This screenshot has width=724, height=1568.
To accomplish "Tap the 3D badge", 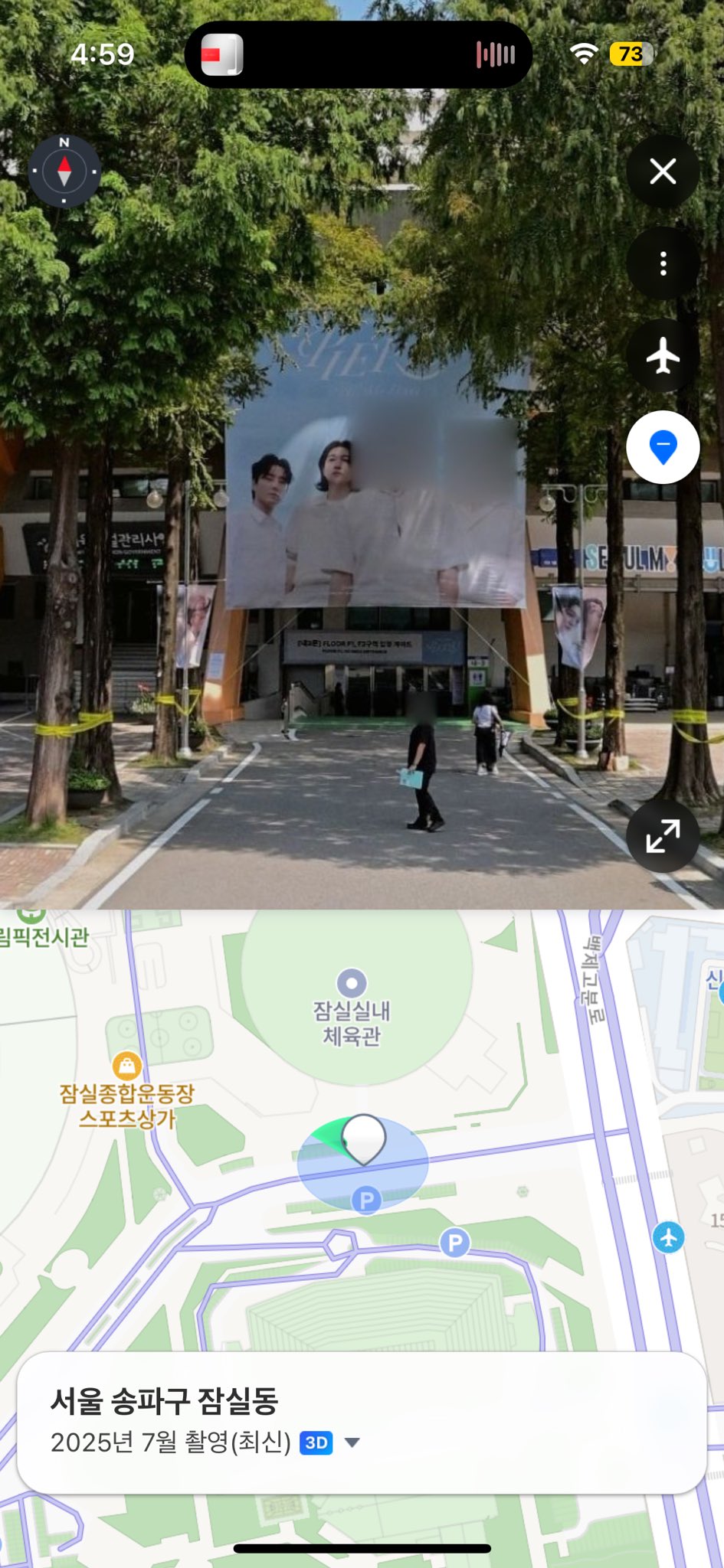I will point(316,1442).
